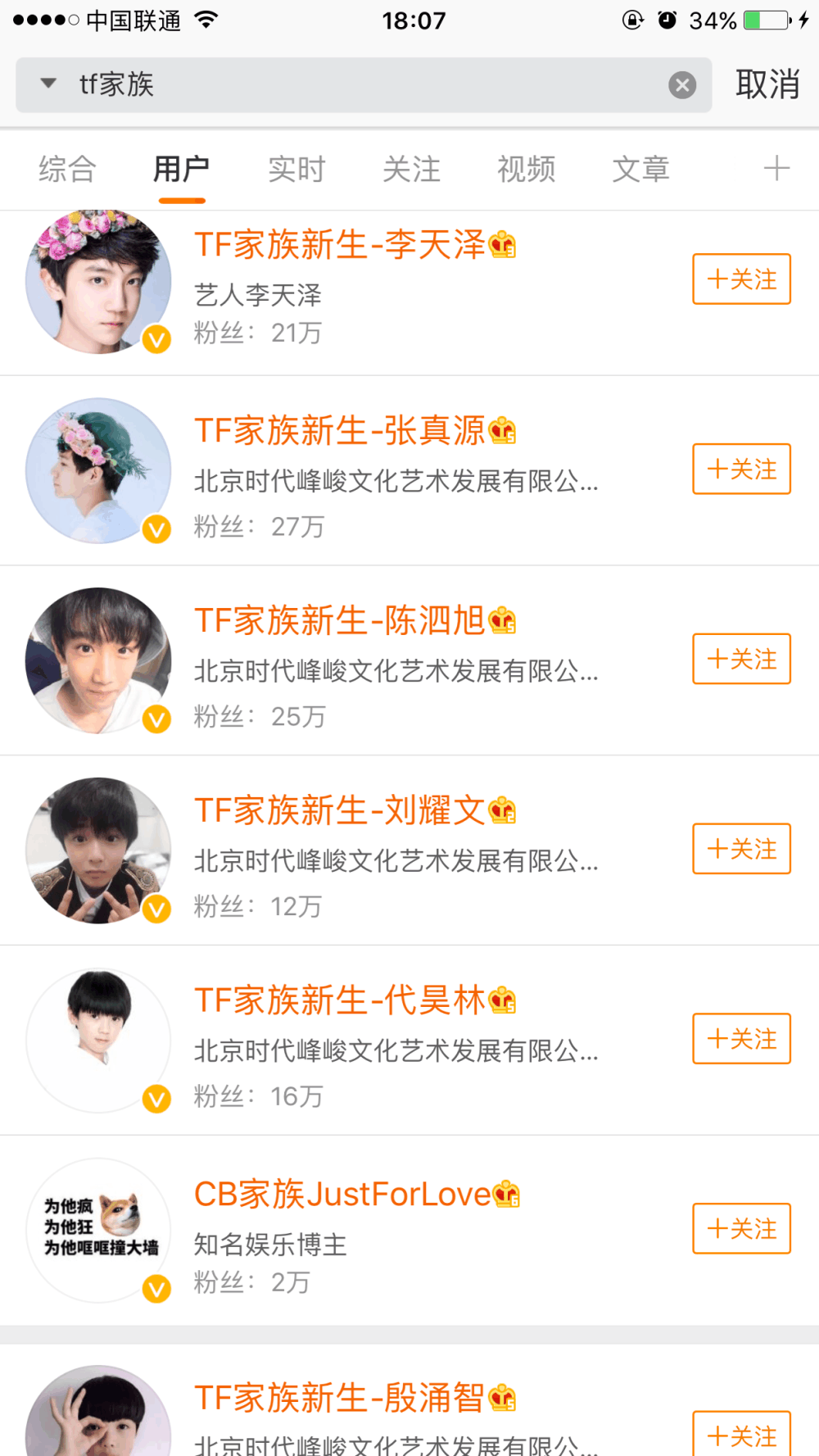Tap 取消 to cancel search
This screenshot has height=1456, width=819.
(767, 84)
